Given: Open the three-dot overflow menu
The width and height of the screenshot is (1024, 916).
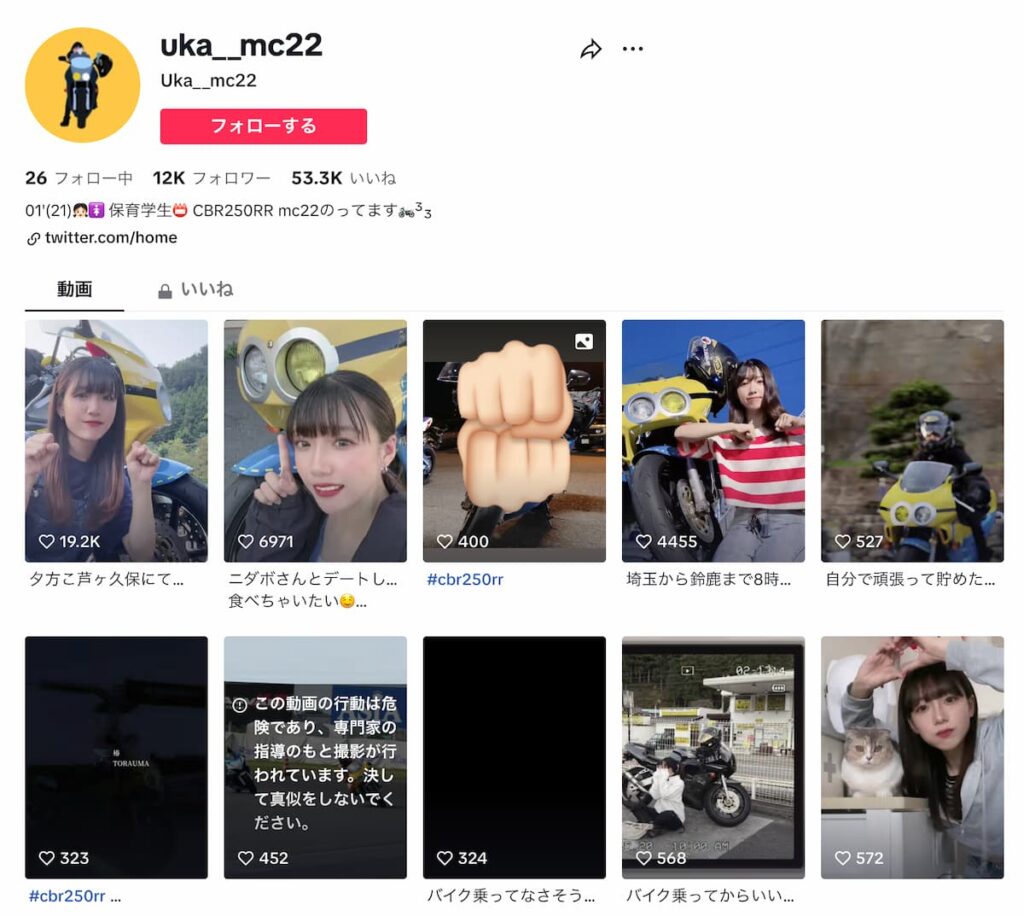Looking at the screenshot, I should click(633, 49).
